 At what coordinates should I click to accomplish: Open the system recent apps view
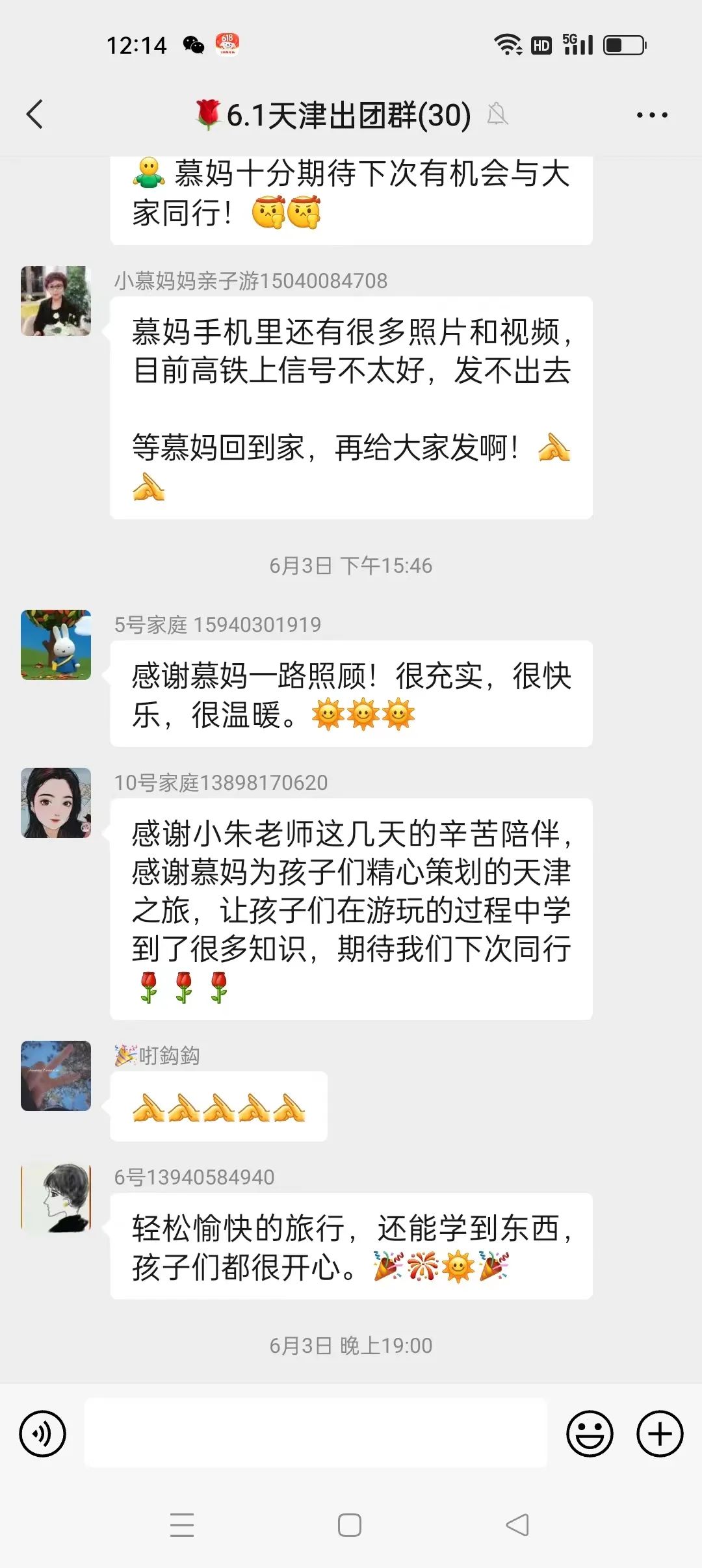(182, 1525)
